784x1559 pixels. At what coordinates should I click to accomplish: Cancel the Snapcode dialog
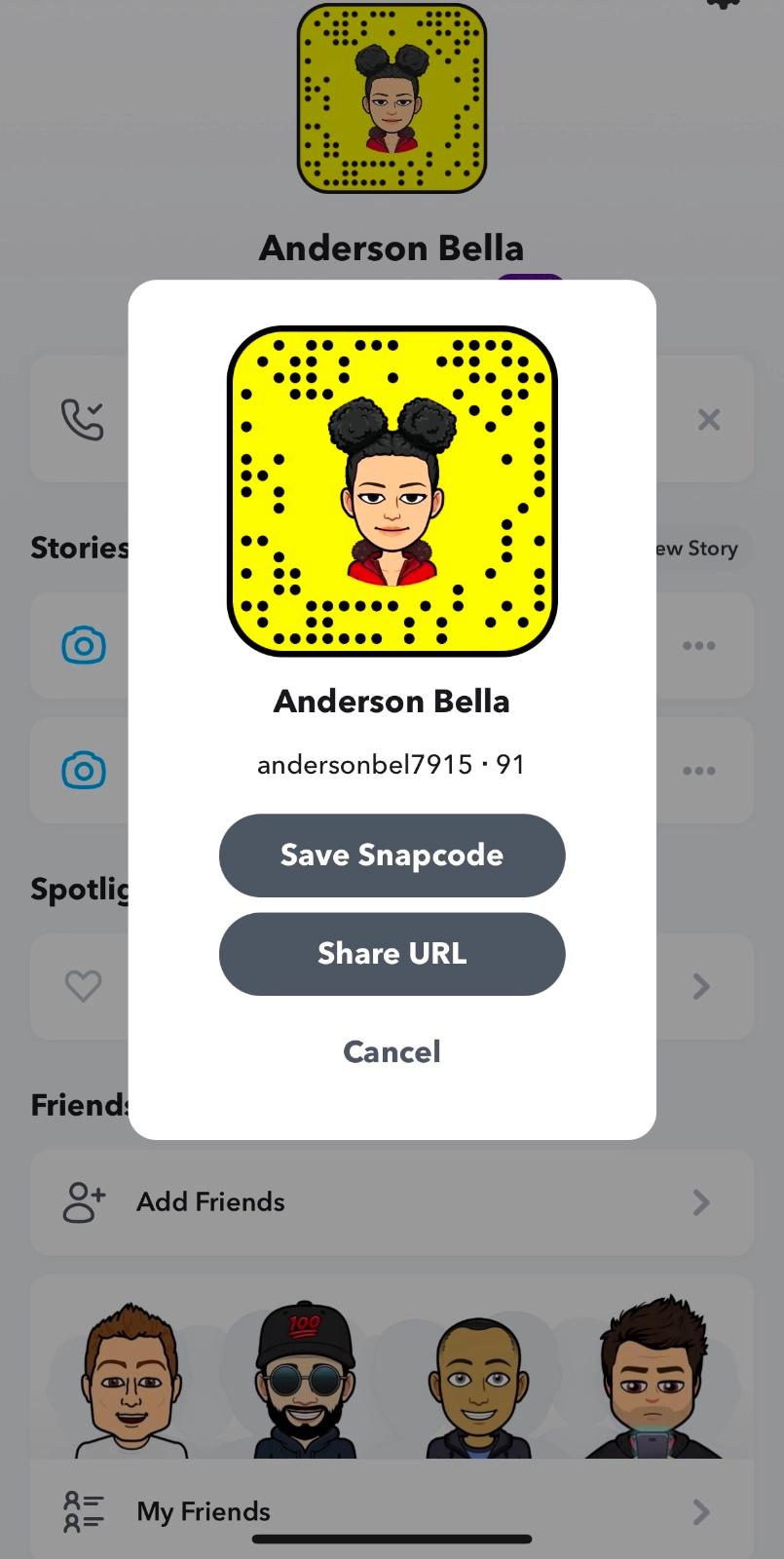coord(392,1051)
